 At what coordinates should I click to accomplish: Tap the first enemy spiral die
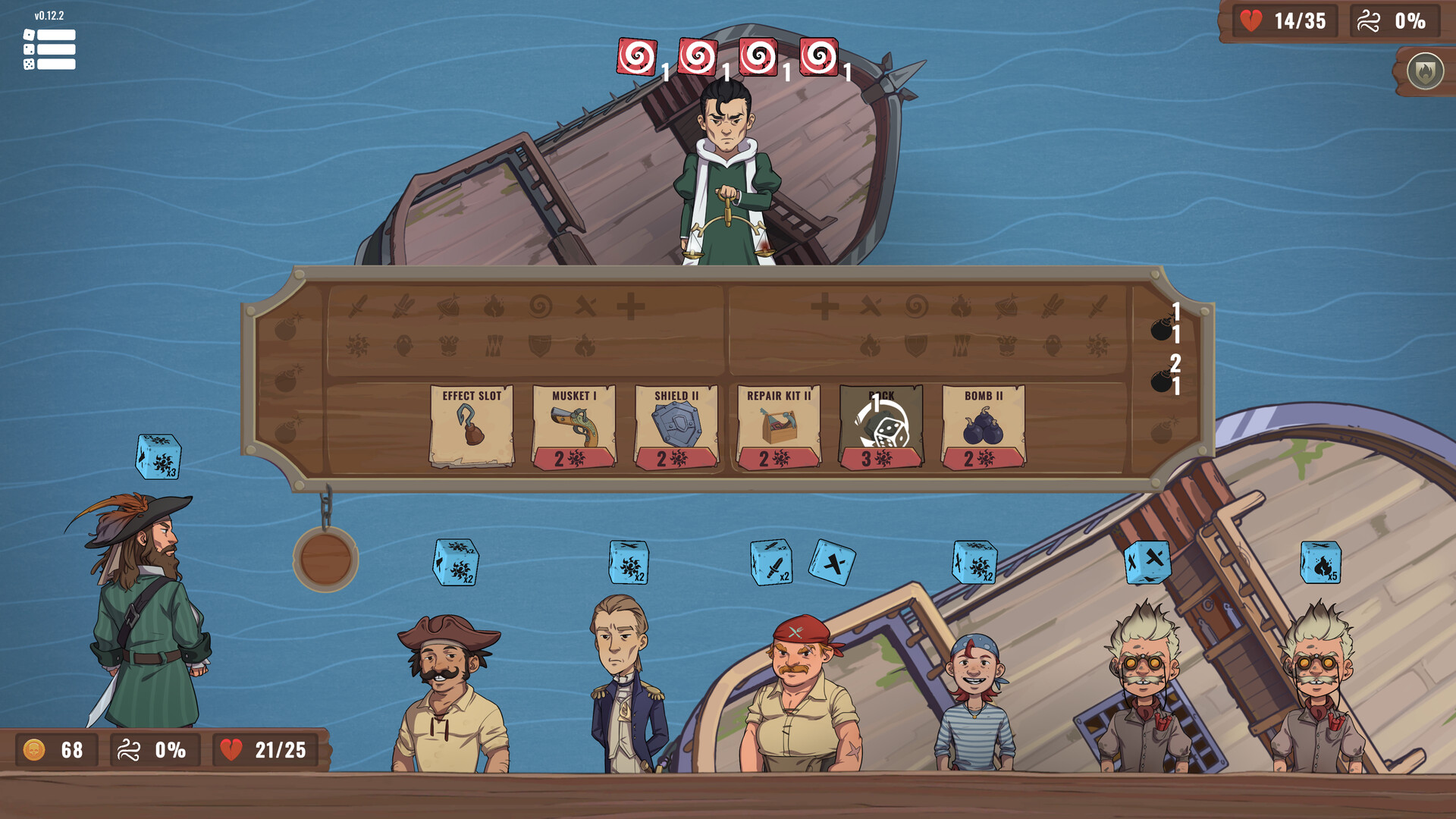coord(637,57)
